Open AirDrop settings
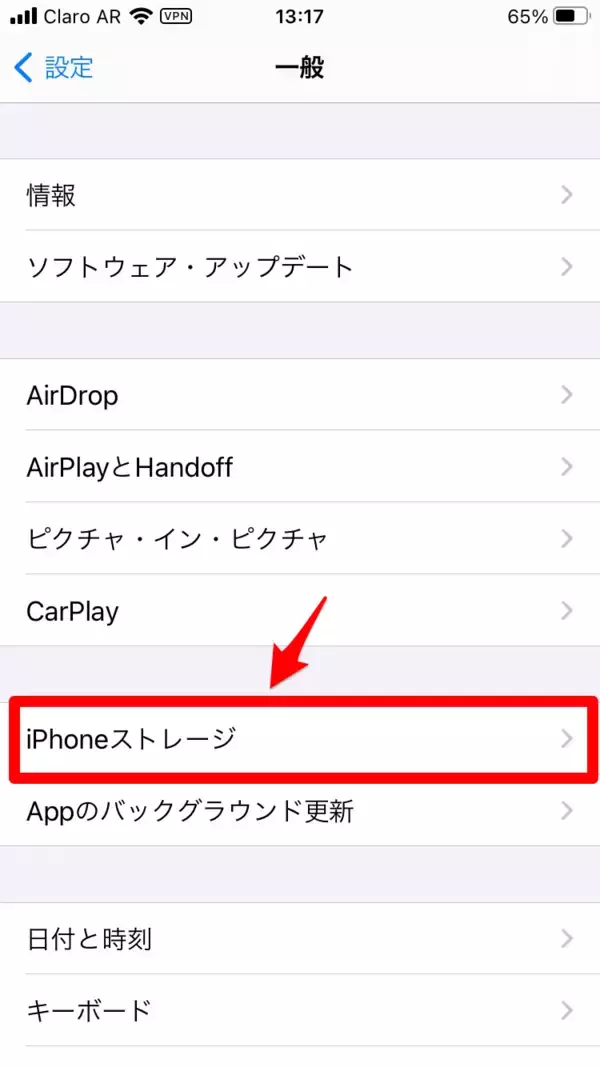 (x=300, y=395)
